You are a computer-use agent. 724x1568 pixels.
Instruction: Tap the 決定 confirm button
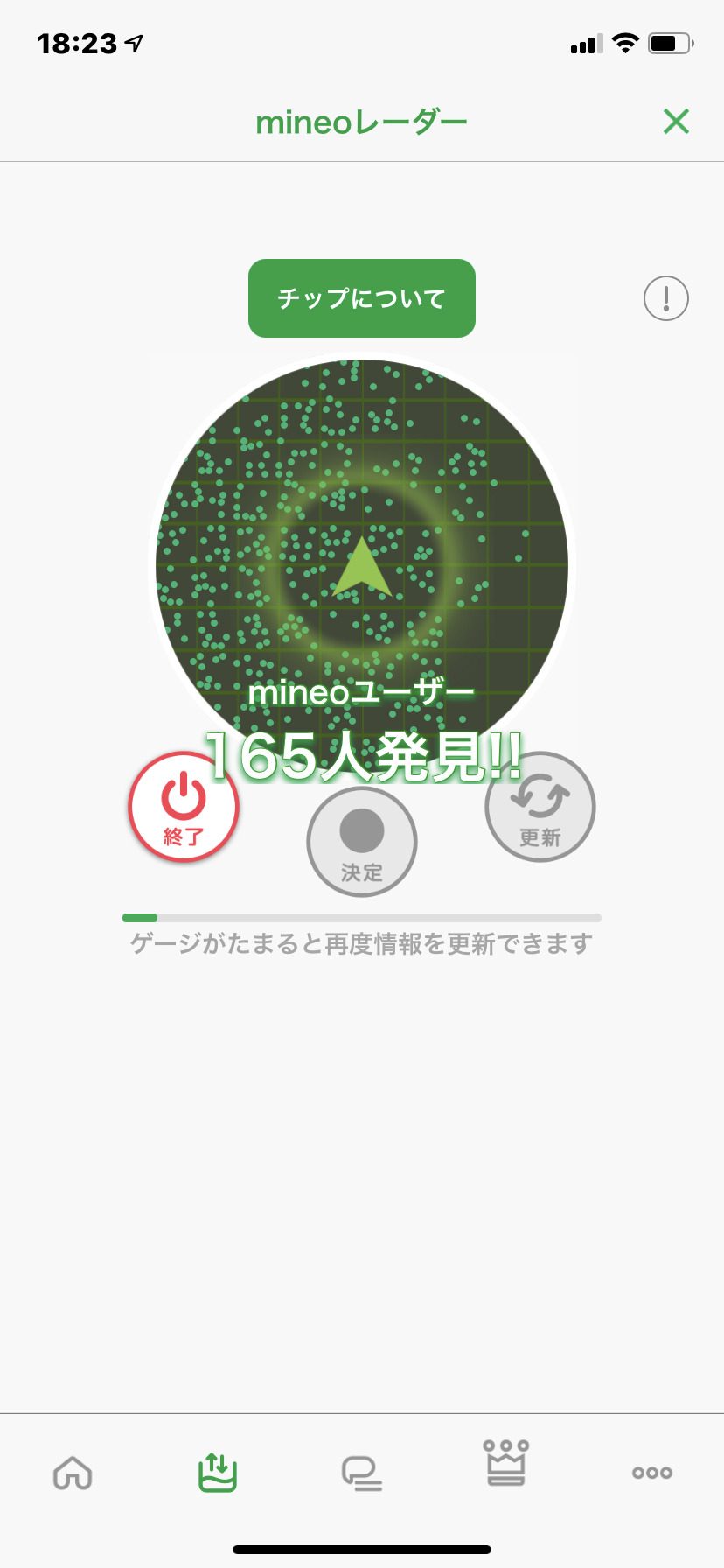coord(362,842)
